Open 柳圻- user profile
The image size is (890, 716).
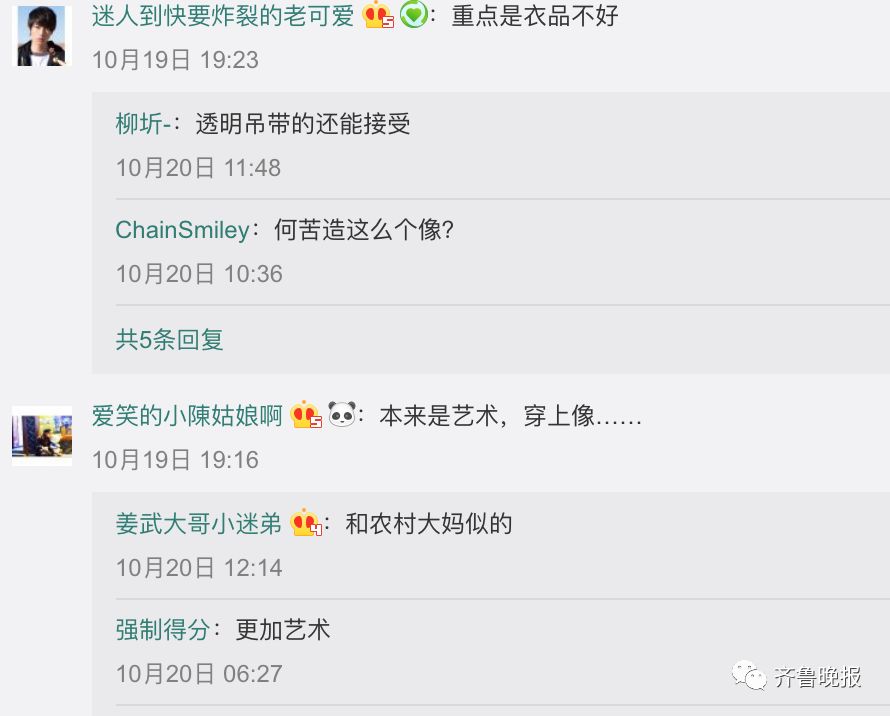[143, 123]
